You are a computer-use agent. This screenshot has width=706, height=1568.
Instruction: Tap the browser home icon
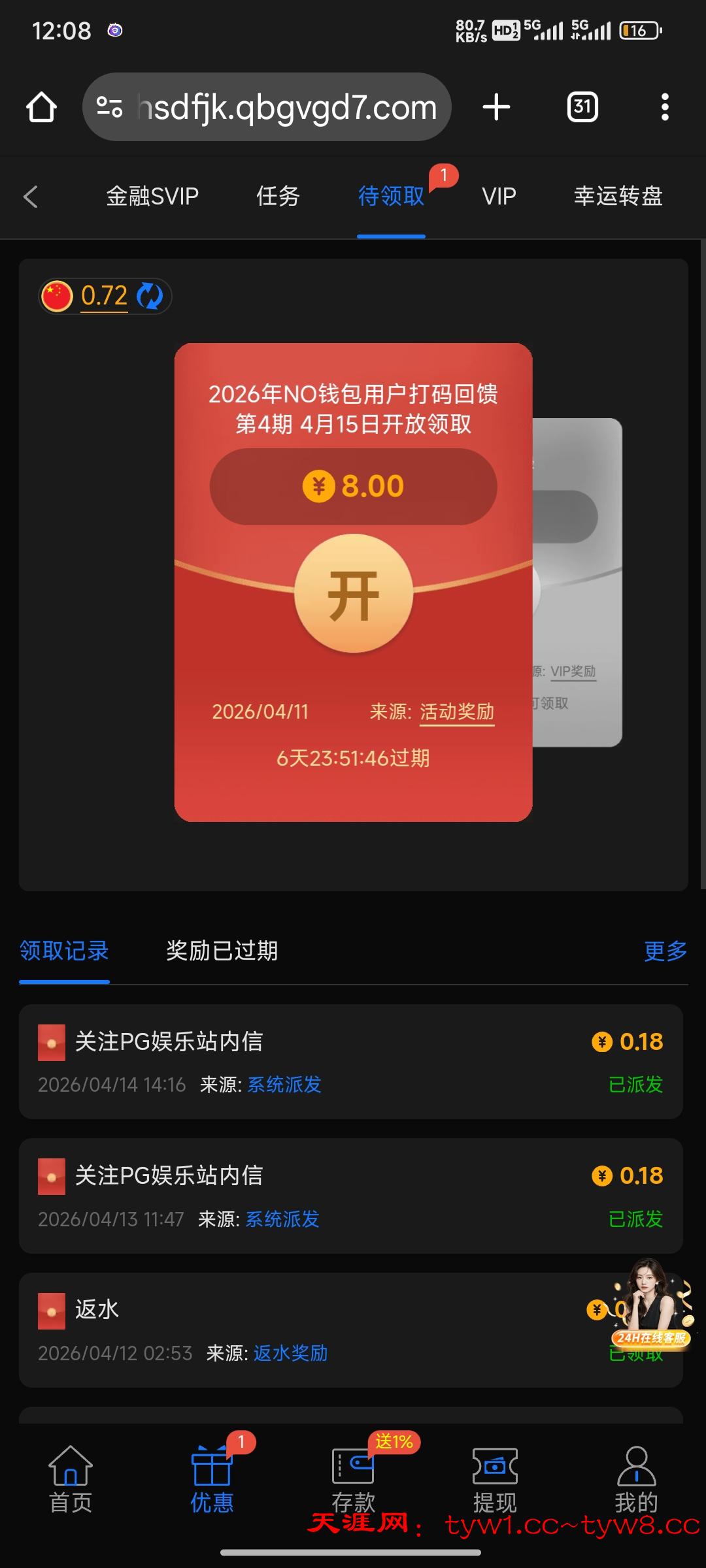pos(41,107)
